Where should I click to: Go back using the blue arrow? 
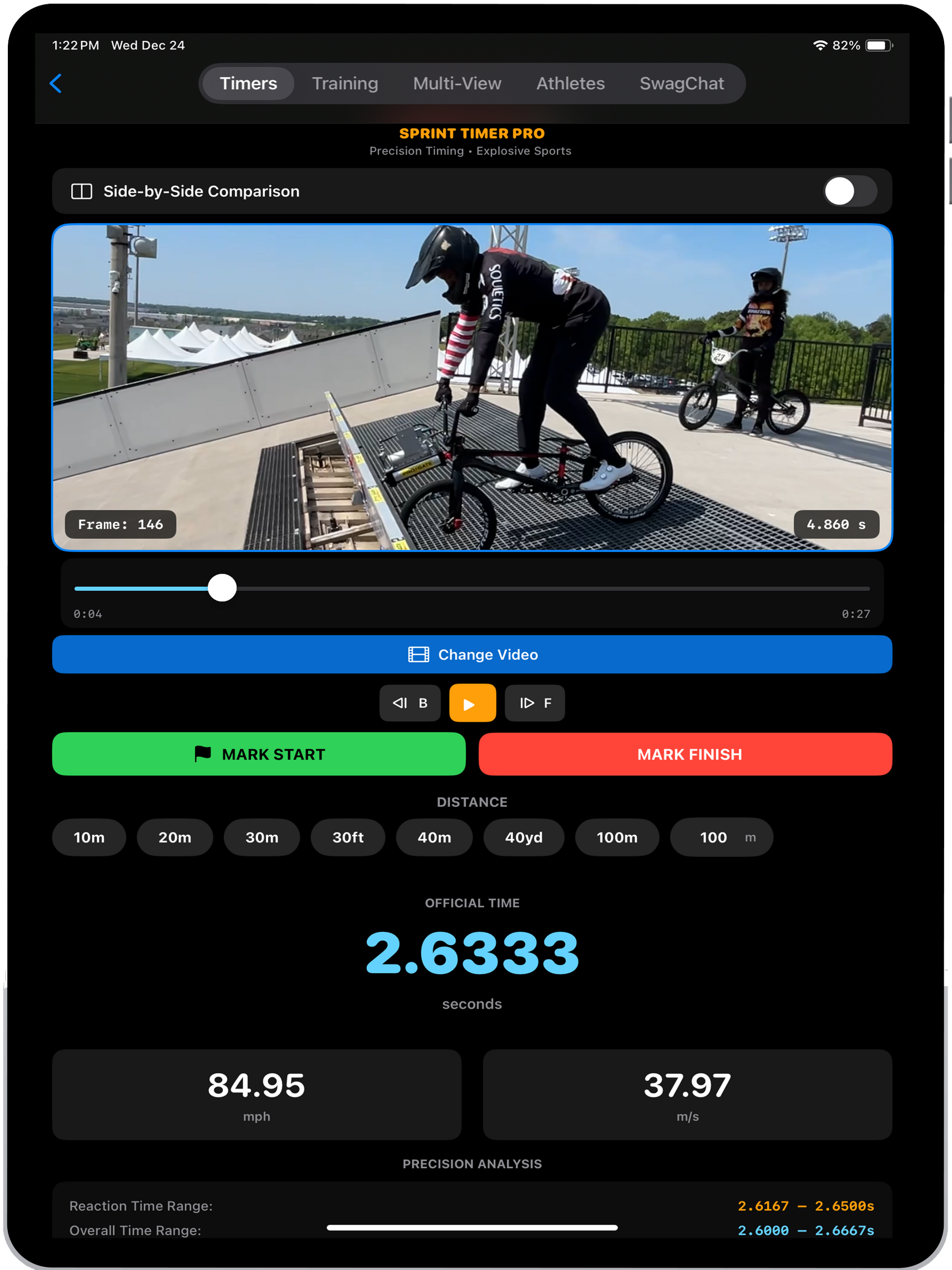pos(56,83)
